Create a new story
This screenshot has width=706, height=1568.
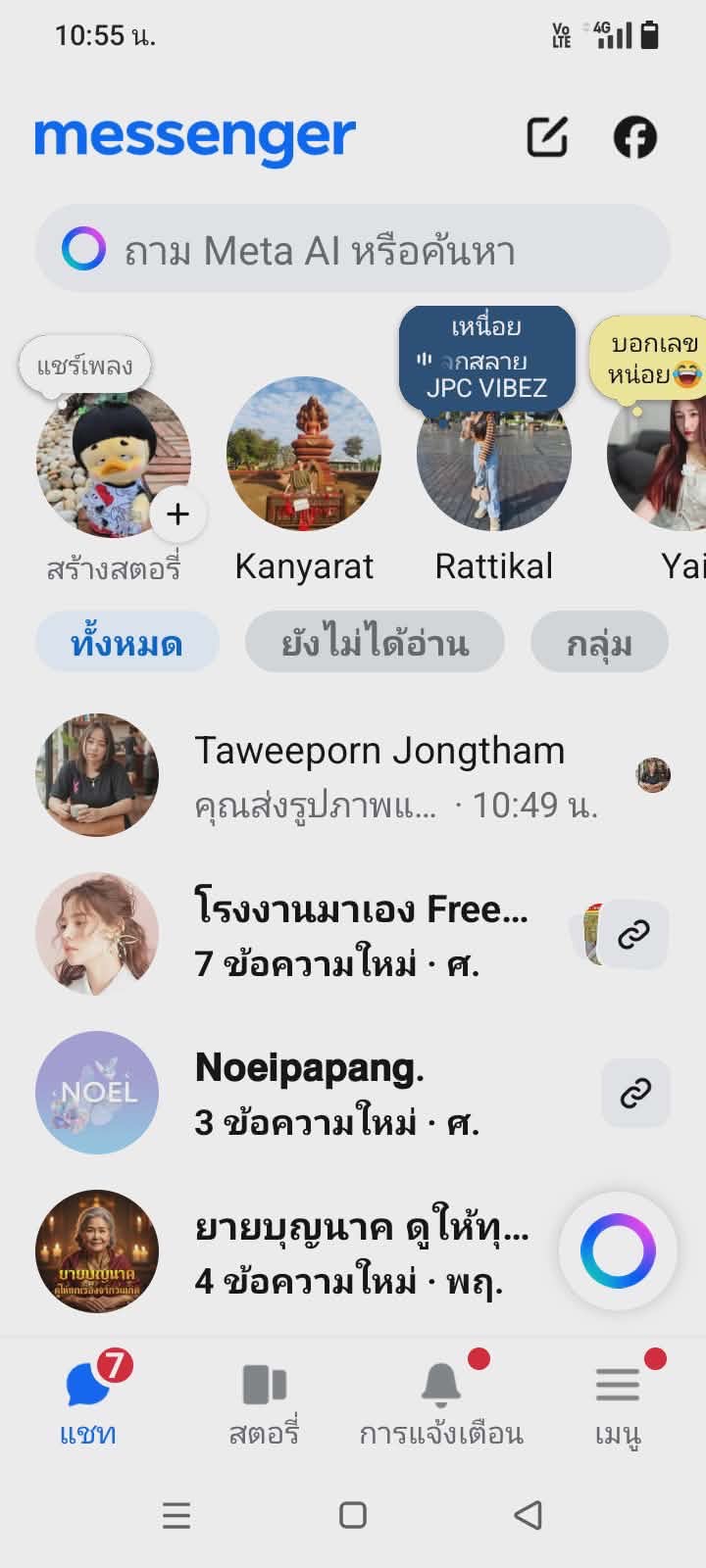pyautogui.click(x=113, y=461)
